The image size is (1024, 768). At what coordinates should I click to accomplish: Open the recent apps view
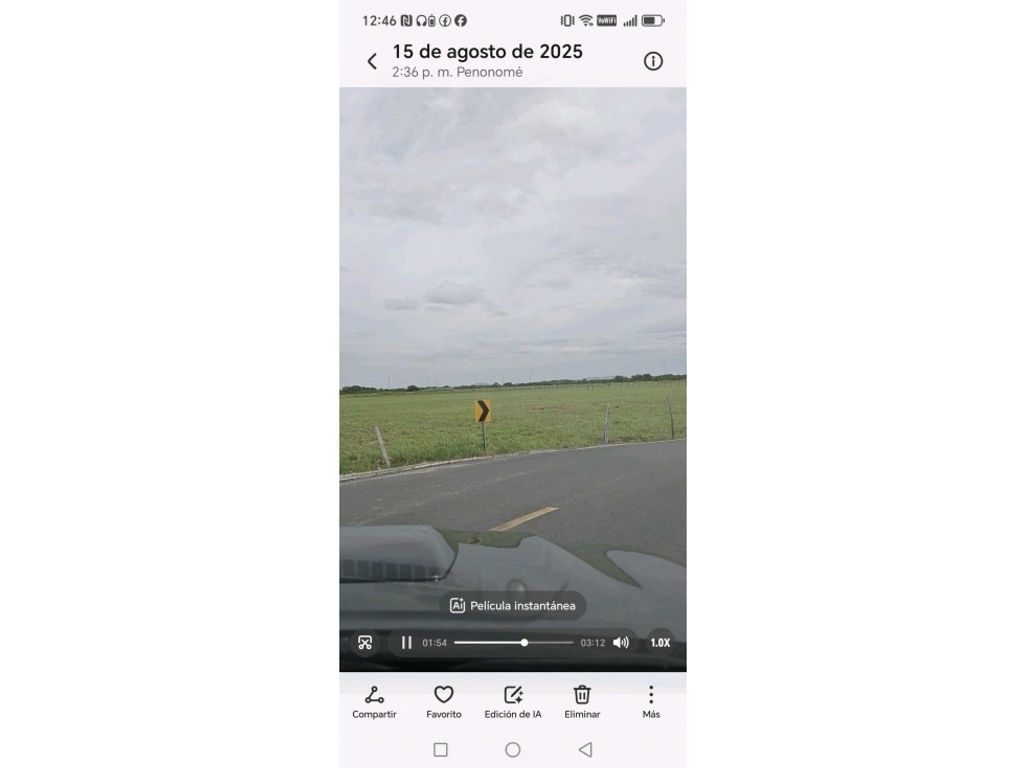pos(440,750)
